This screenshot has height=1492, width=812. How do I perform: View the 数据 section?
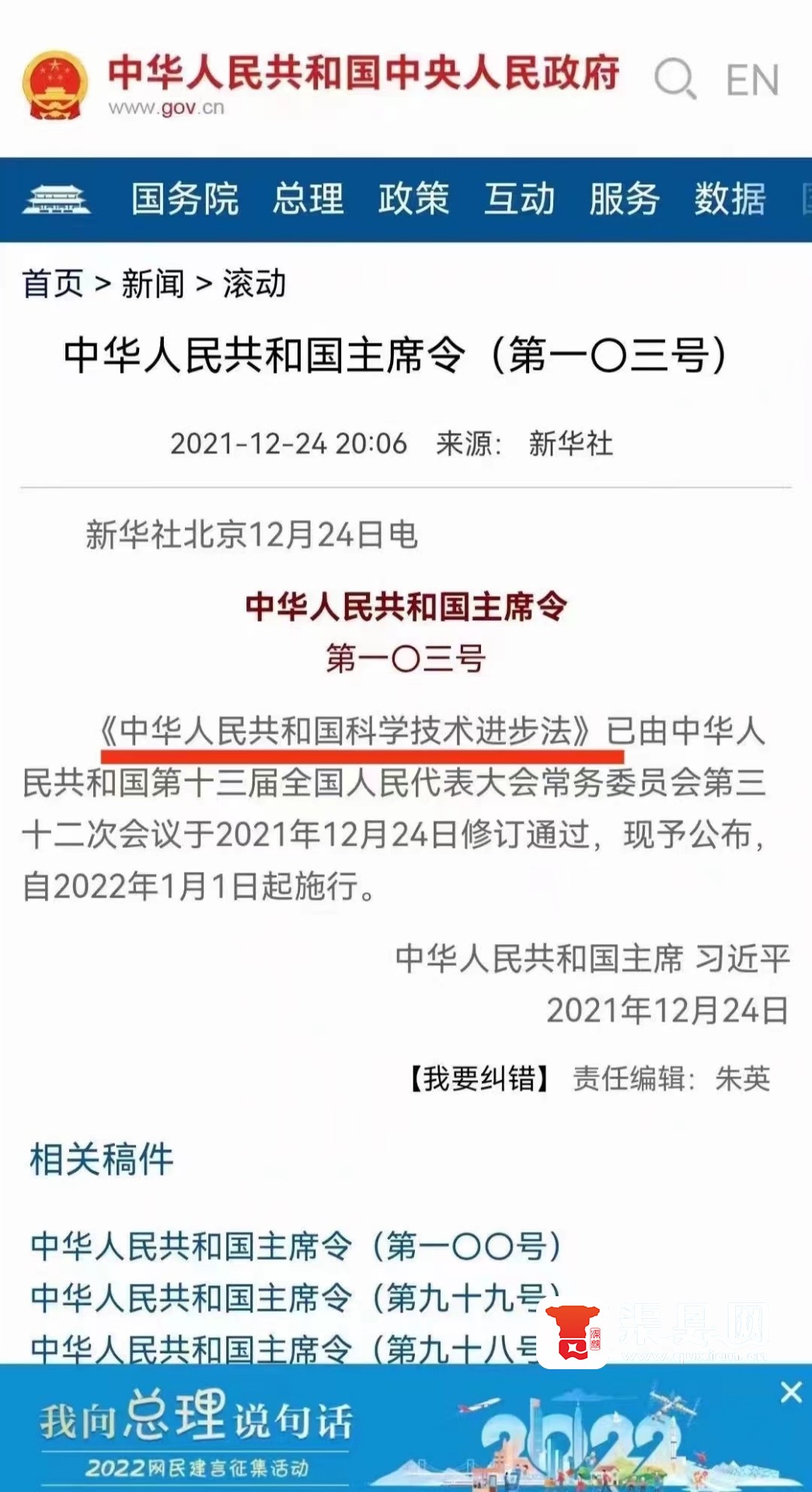(x=730, y=199)
